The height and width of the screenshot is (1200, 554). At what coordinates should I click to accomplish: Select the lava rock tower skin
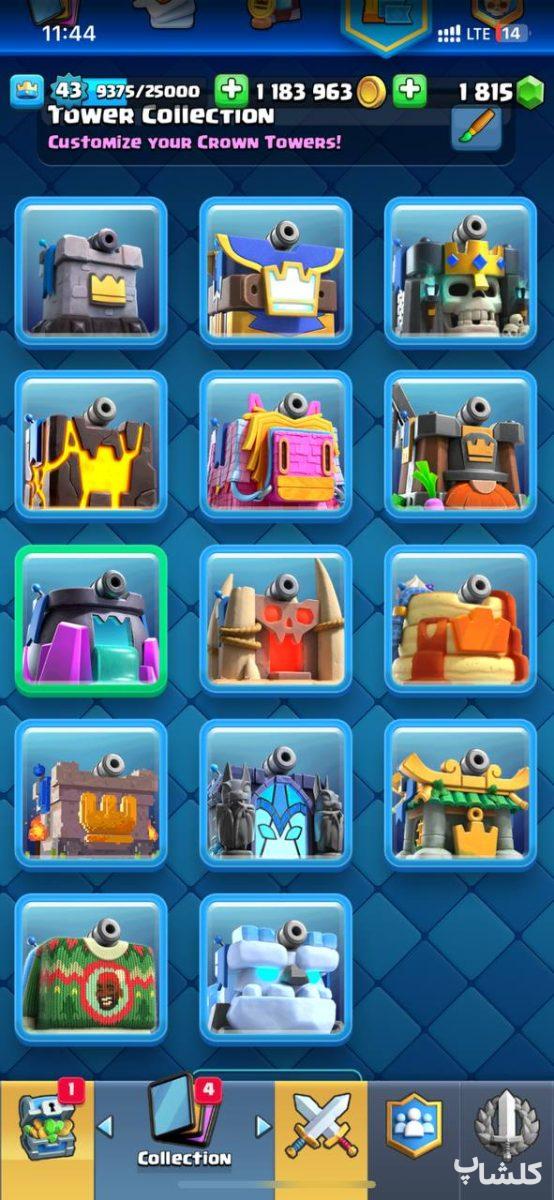click(x=91, y=446)
